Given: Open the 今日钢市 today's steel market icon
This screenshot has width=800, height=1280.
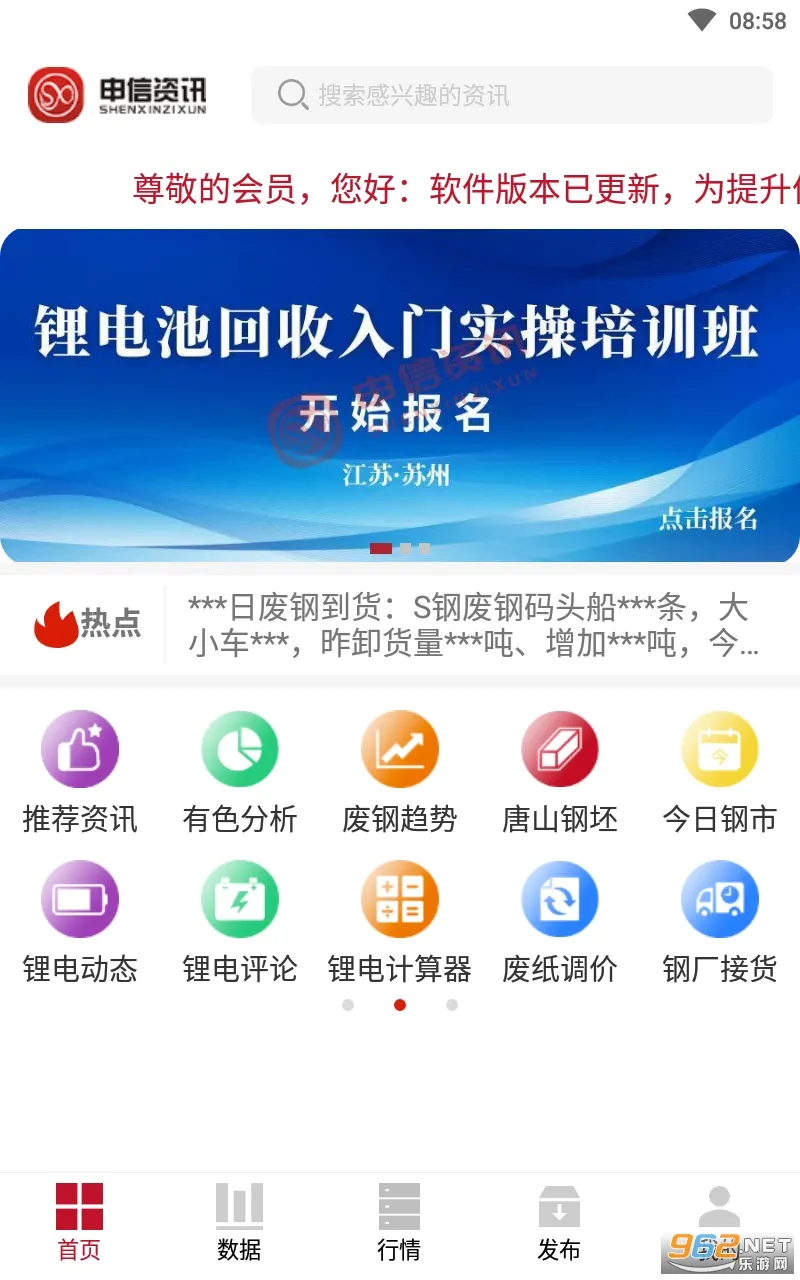Looking at the screenshot, I should [720, 748].
